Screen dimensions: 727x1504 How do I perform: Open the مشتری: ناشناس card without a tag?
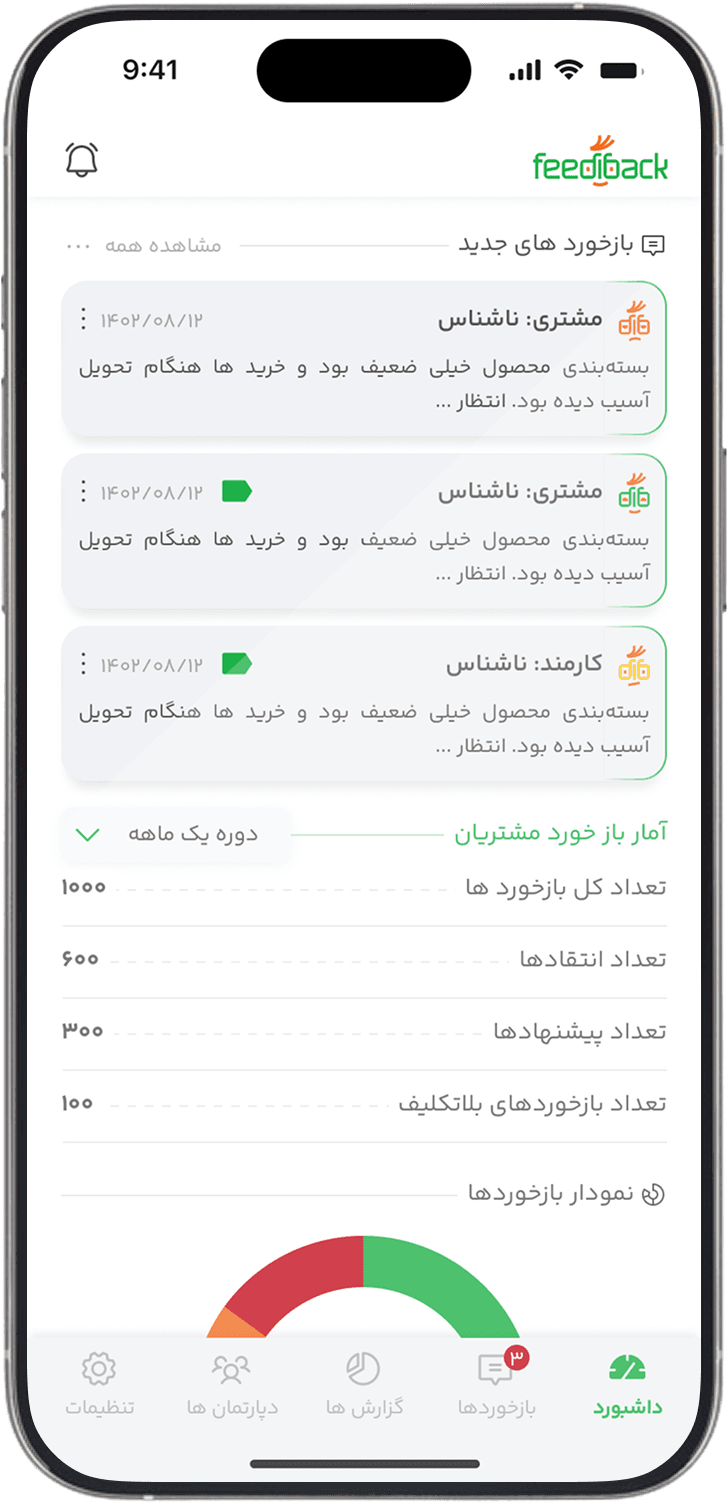tap(363, 358)
